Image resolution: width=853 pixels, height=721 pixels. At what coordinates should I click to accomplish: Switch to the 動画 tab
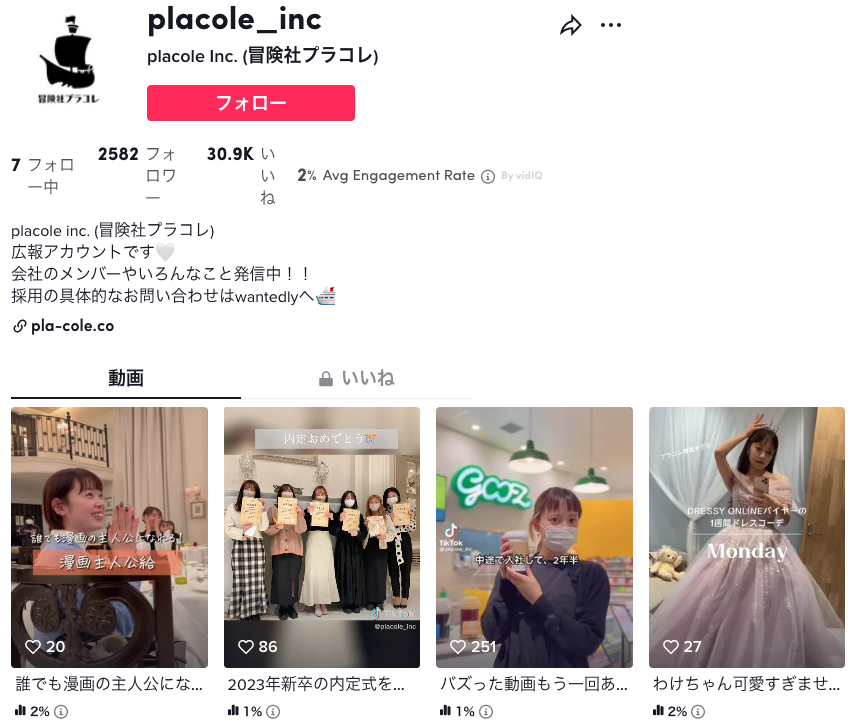(x=126, y=378)
